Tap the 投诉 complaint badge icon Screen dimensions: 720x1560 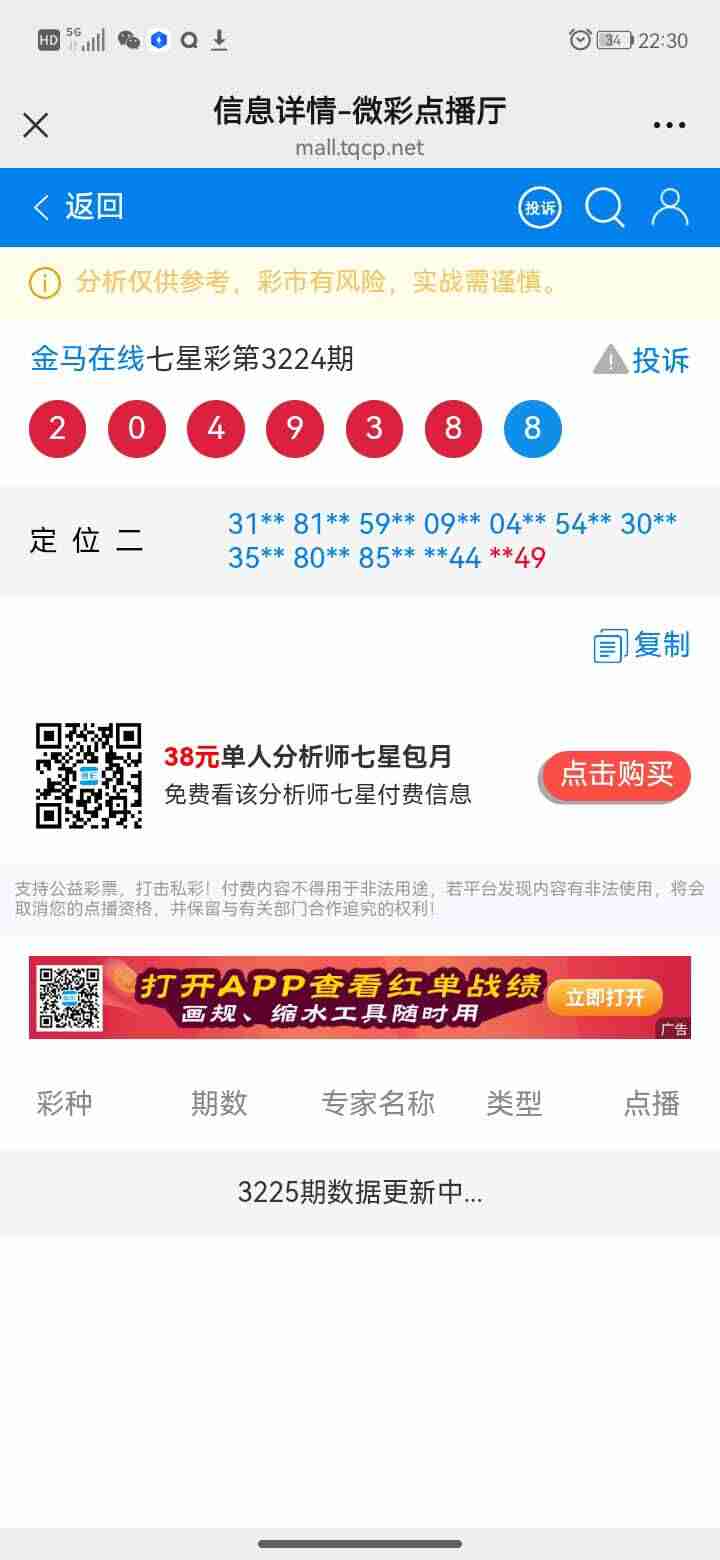coord(539,207)
